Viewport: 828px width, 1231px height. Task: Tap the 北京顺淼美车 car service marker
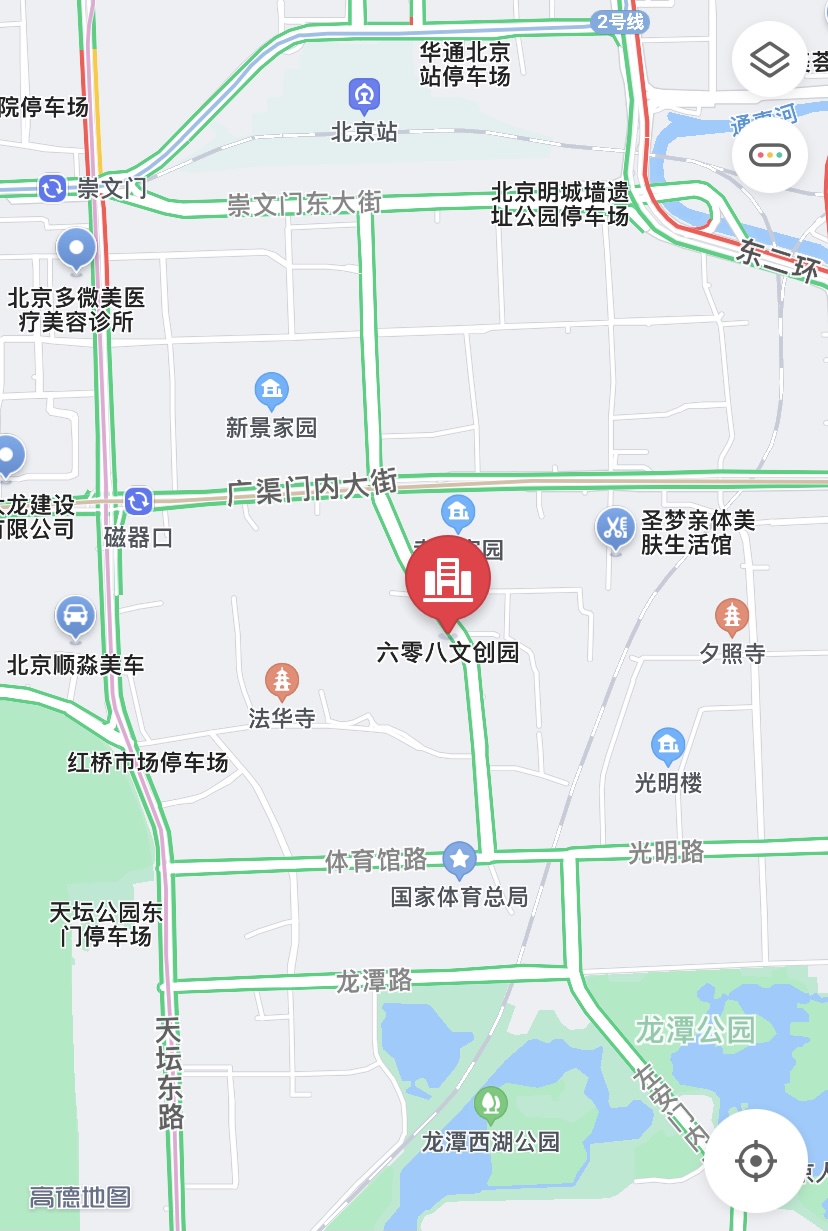point(76,615)
